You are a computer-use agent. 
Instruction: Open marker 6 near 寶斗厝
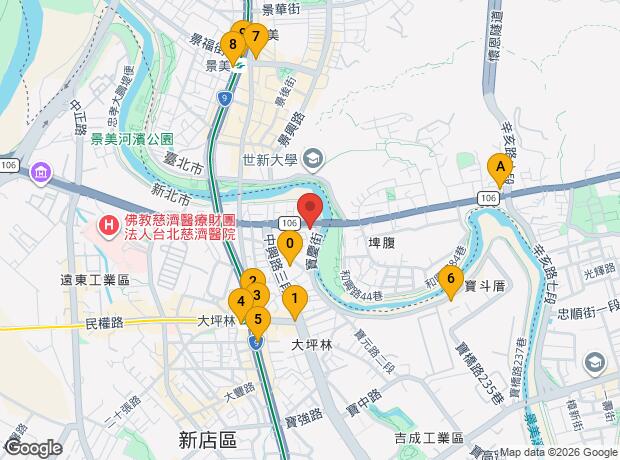point(451,282)
